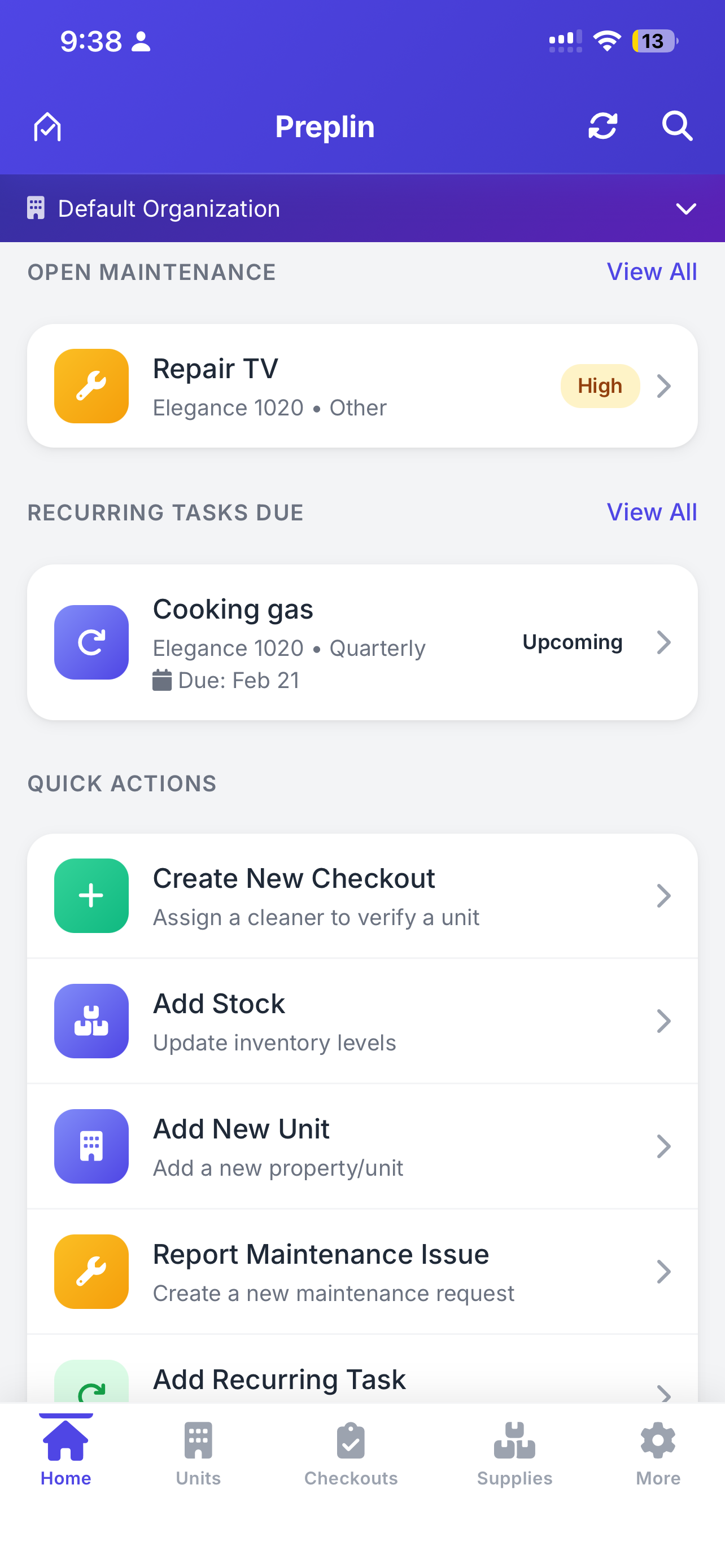Select the Add Recurring Task quick action
The height and width of the screenshot is (1568, 725).
[279, 1379]
